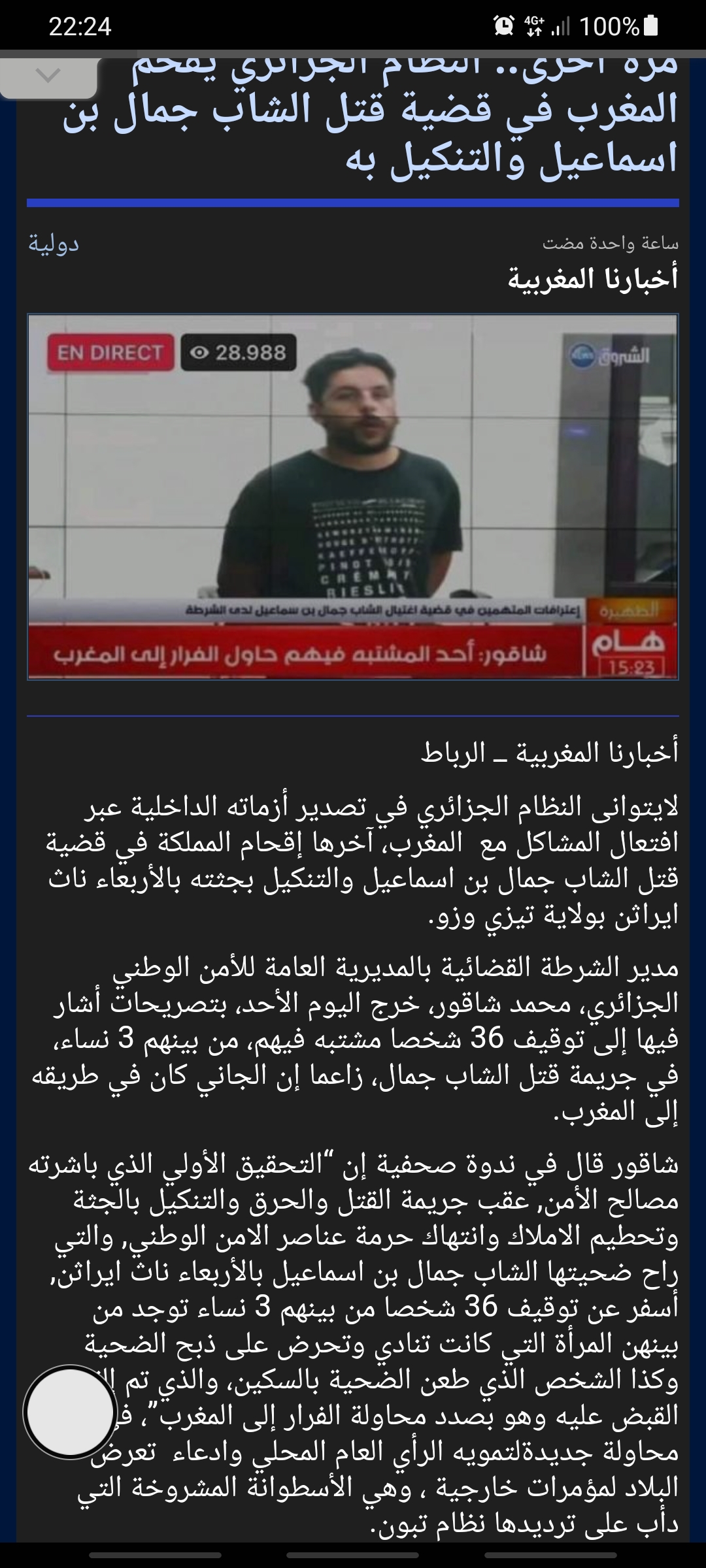The image size is (706, 1568).
Task: Open the دولية category label
Action: coord(54,244)
